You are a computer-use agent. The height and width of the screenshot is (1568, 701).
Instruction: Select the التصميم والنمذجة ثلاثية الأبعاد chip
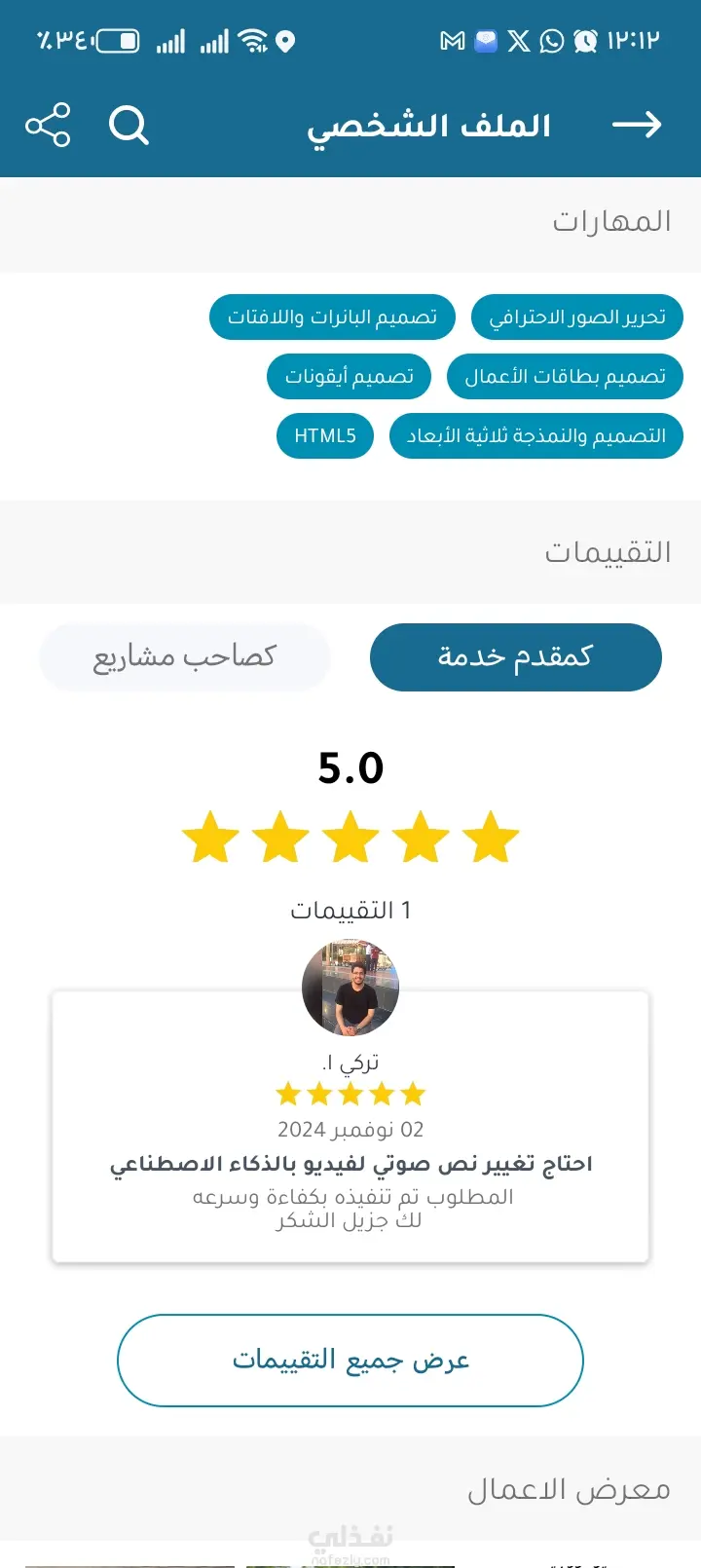click(535, 435)
